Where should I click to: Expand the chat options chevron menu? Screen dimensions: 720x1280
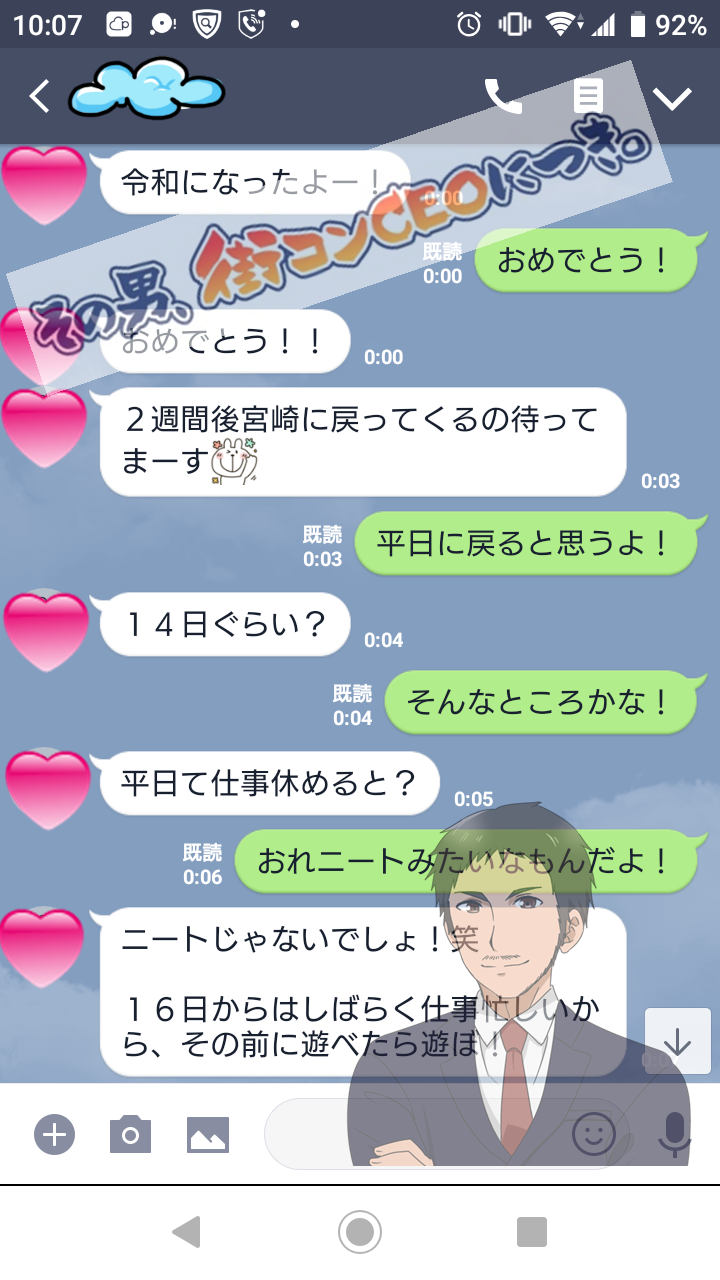click(672, 97)
